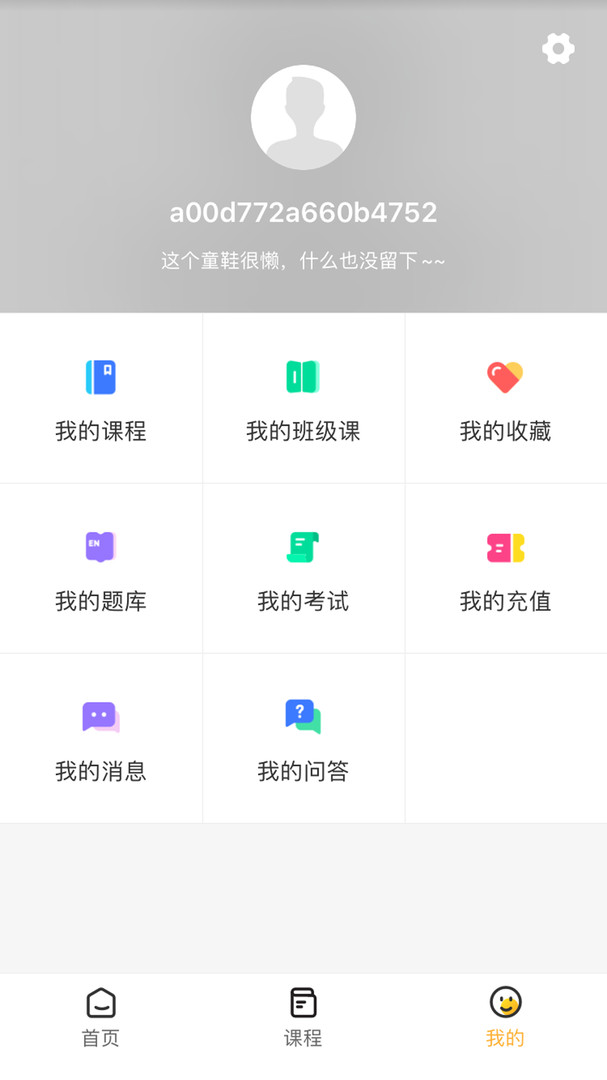Select the 我的 tab

click(x=506, y=1018)
